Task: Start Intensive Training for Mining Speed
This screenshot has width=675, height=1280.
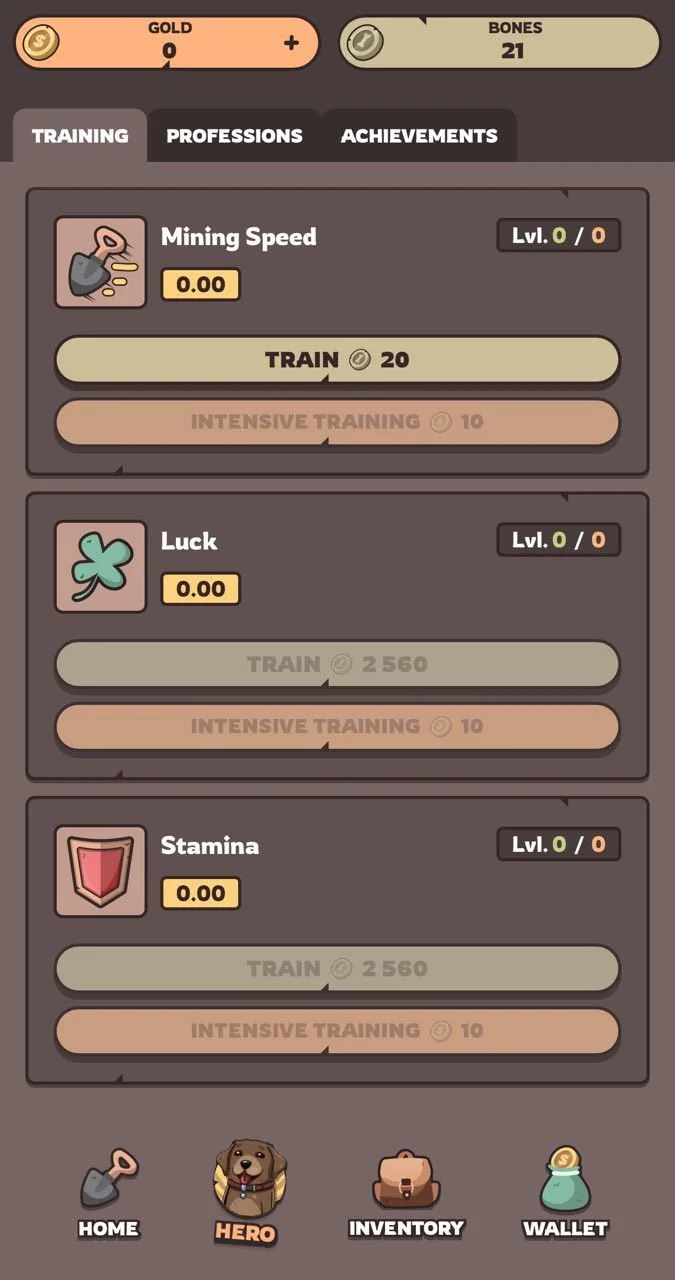Action: (337, 422)
